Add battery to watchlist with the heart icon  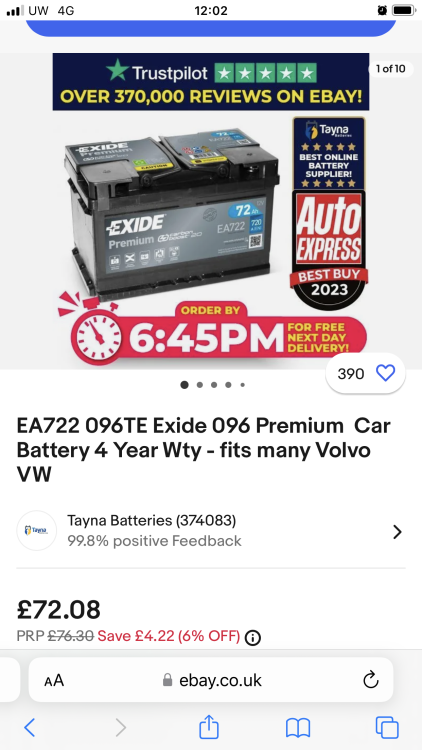coord(385,373)
